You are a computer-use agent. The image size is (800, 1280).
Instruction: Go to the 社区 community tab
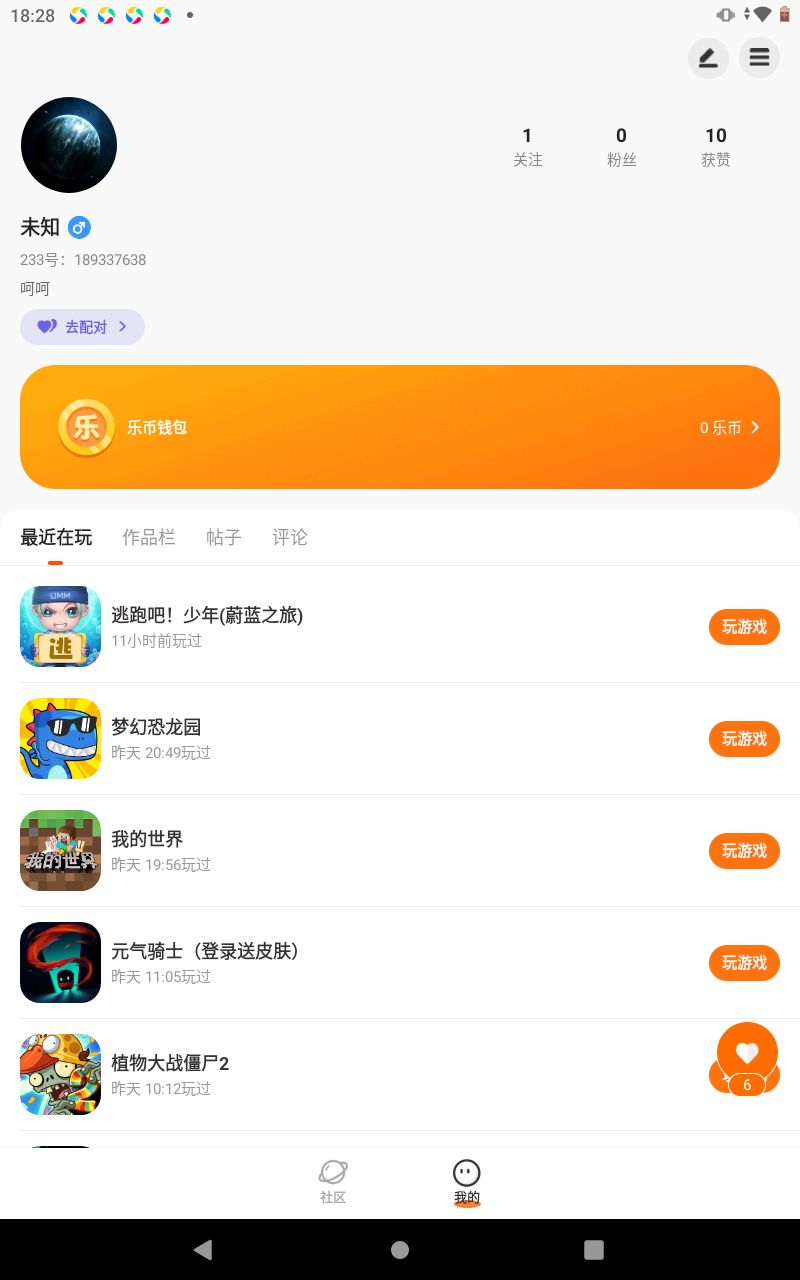333,1182
